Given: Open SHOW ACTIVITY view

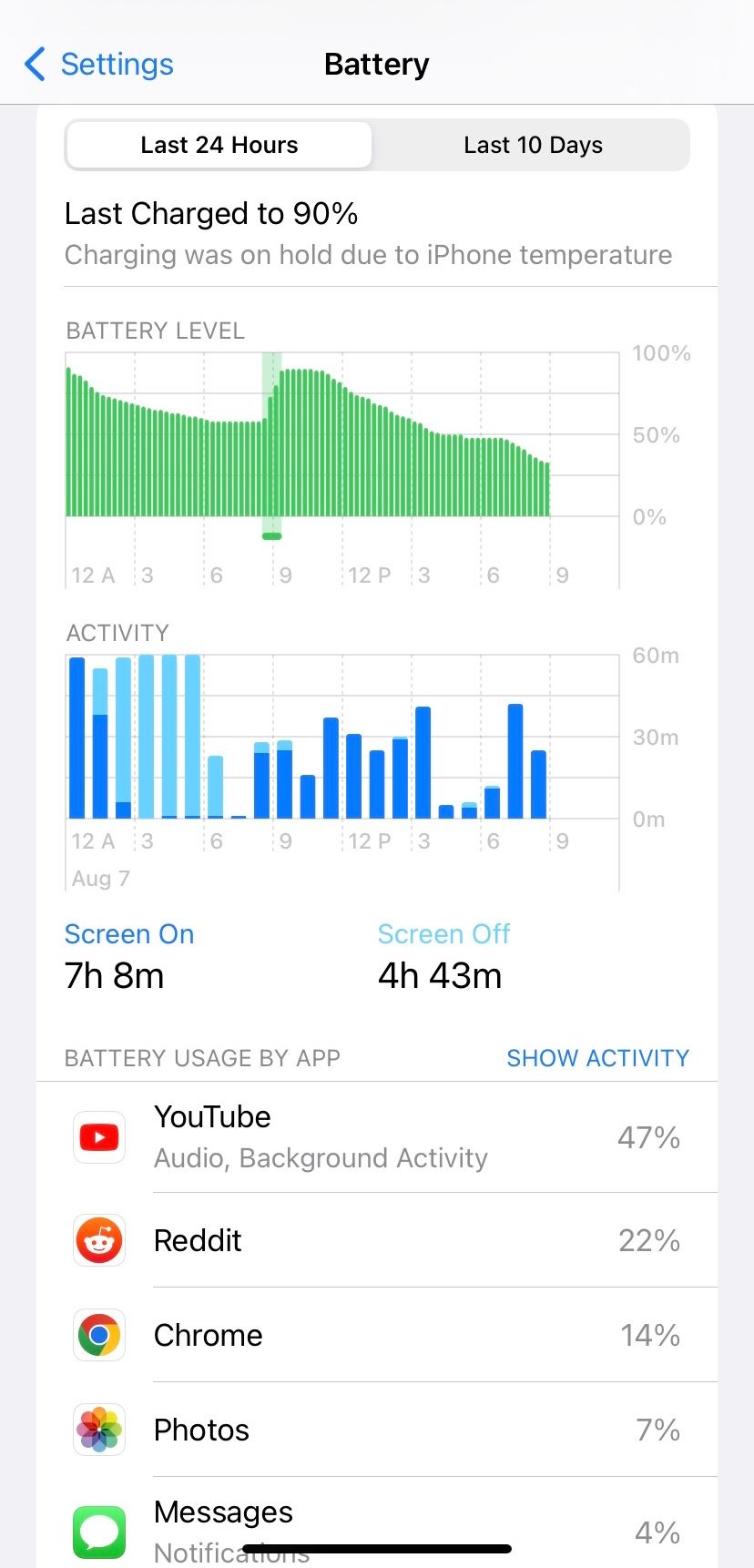Looking at the screenshot, I should click(x=597, y=1057).
